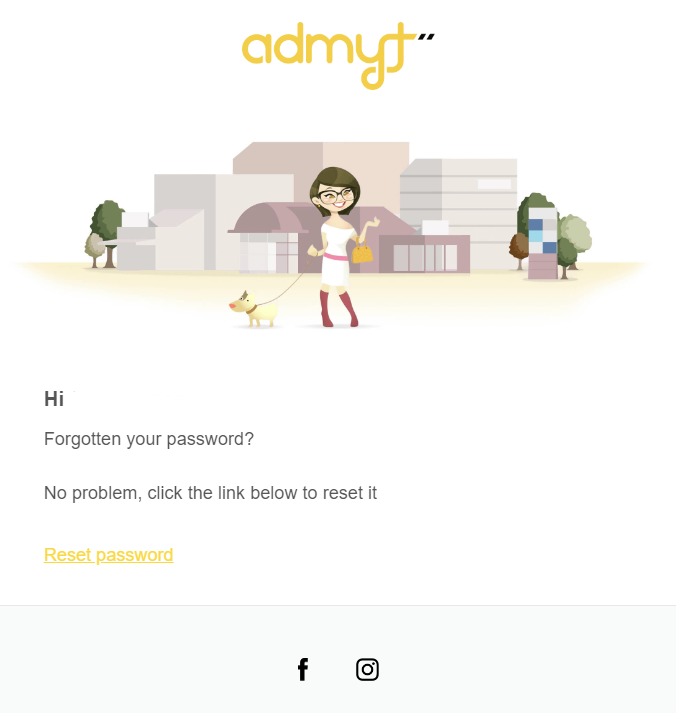Open the Instagram profile icon
Viewport: 676px width, 713px height.
coord(367,670)
